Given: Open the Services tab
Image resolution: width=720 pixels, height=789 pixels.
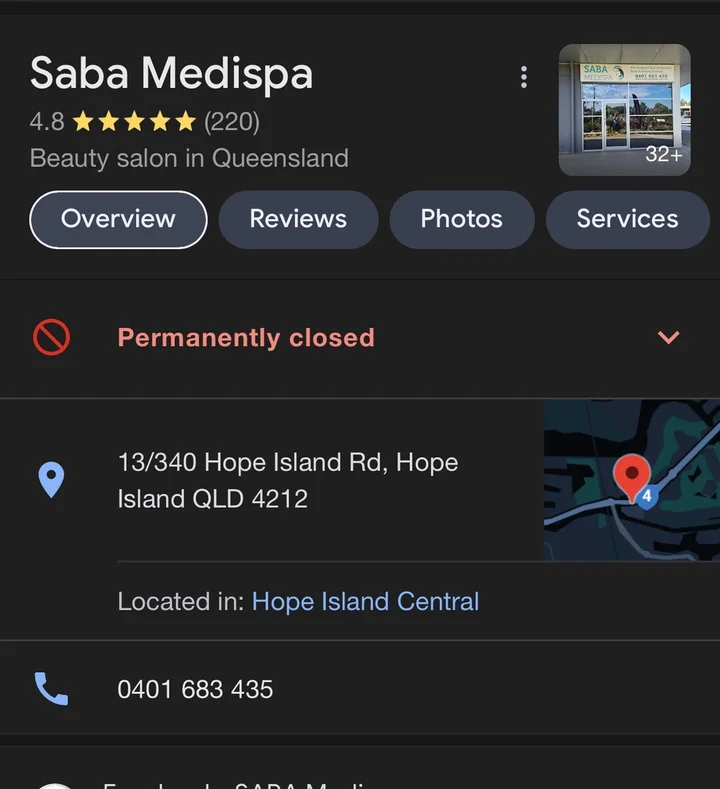Looking at the screenshot, I should [x=627, y=219].
